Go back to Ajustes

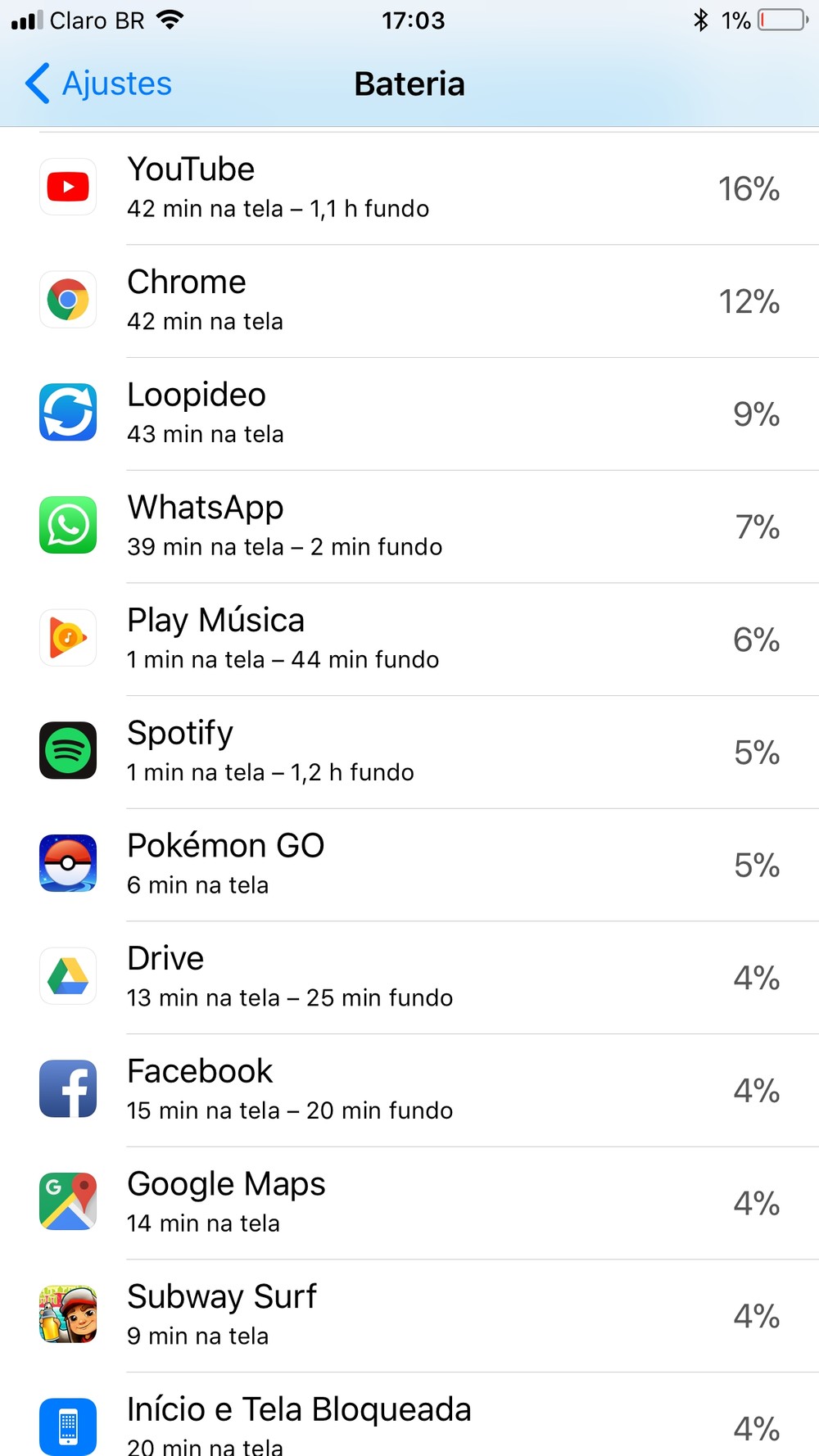(x=98, y=84)
